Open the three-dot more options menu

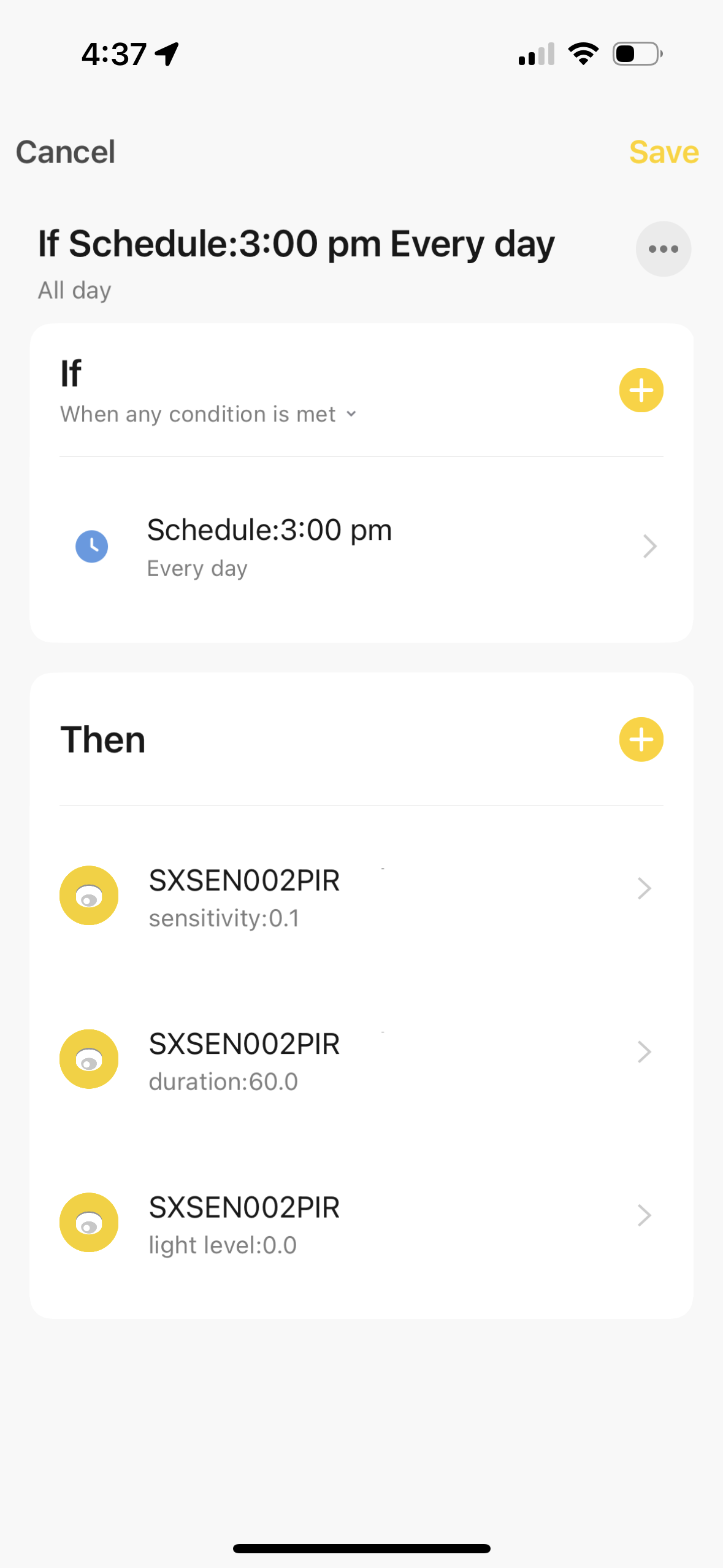coord(663,249)
